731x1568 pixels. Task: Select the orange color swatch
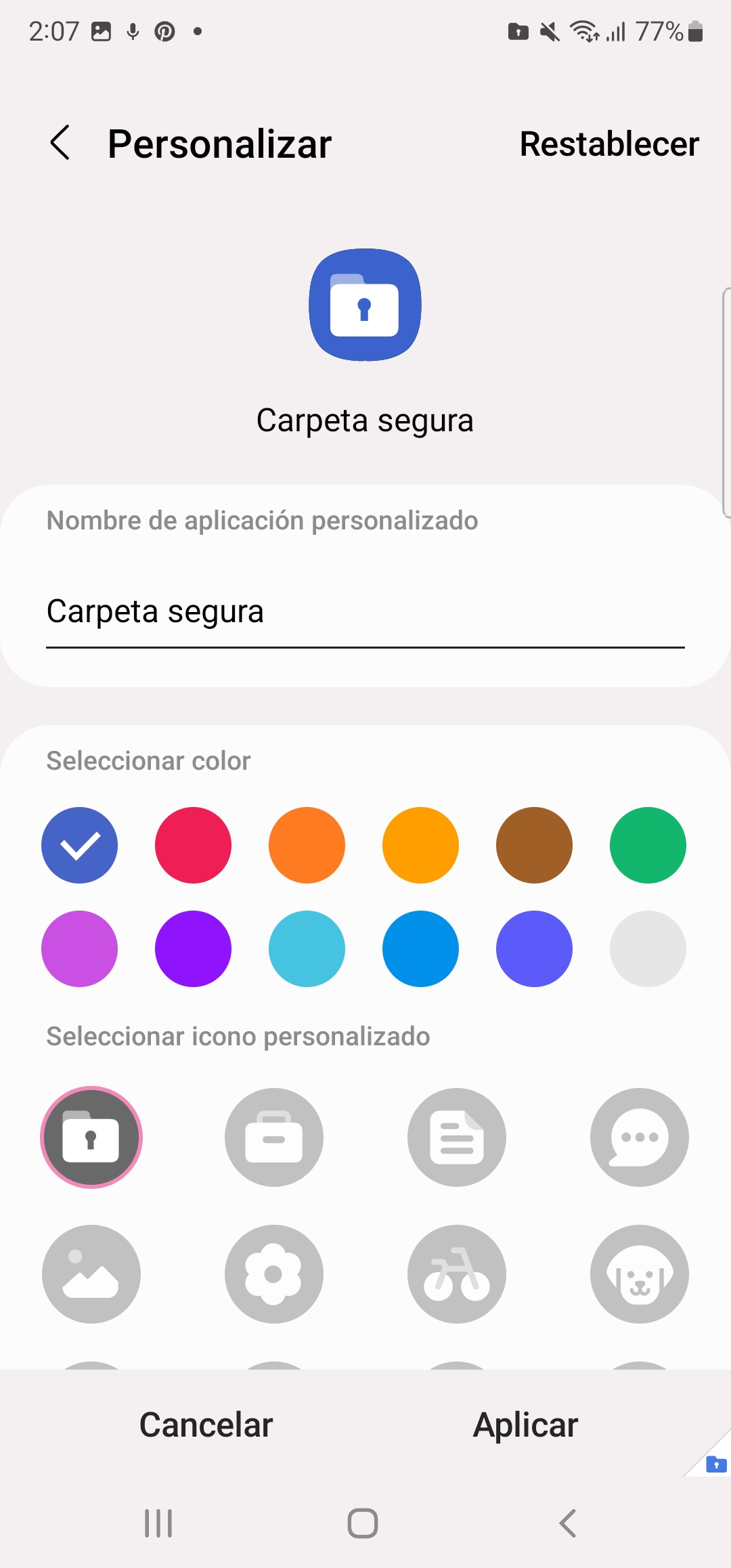click(x=307, y=845)
